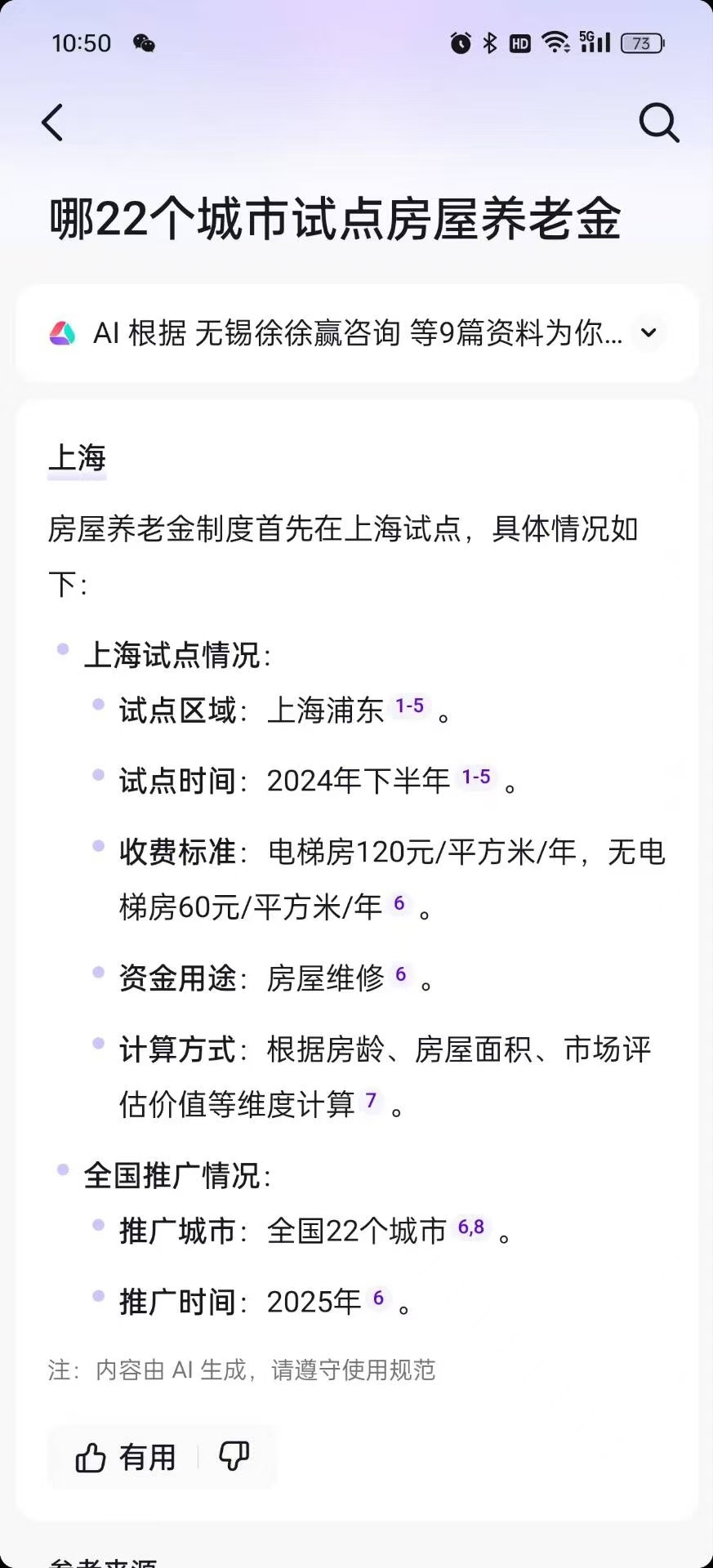713x1568 pixels.
Task: Mark the answer as 有用
Action: [x=125, y=1457]
